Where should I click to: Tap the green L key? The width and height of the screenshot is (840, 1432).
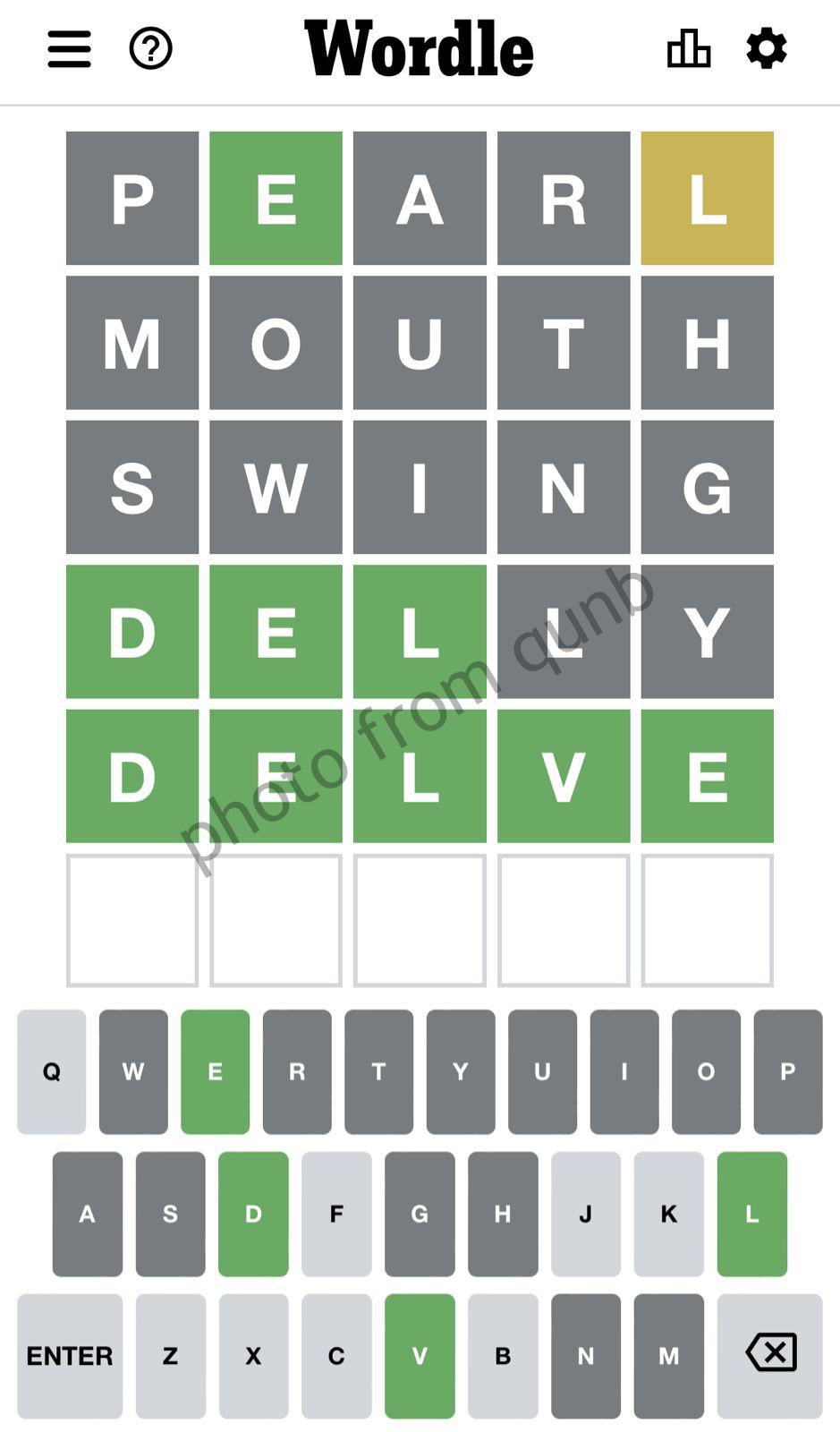[751, 1214]
